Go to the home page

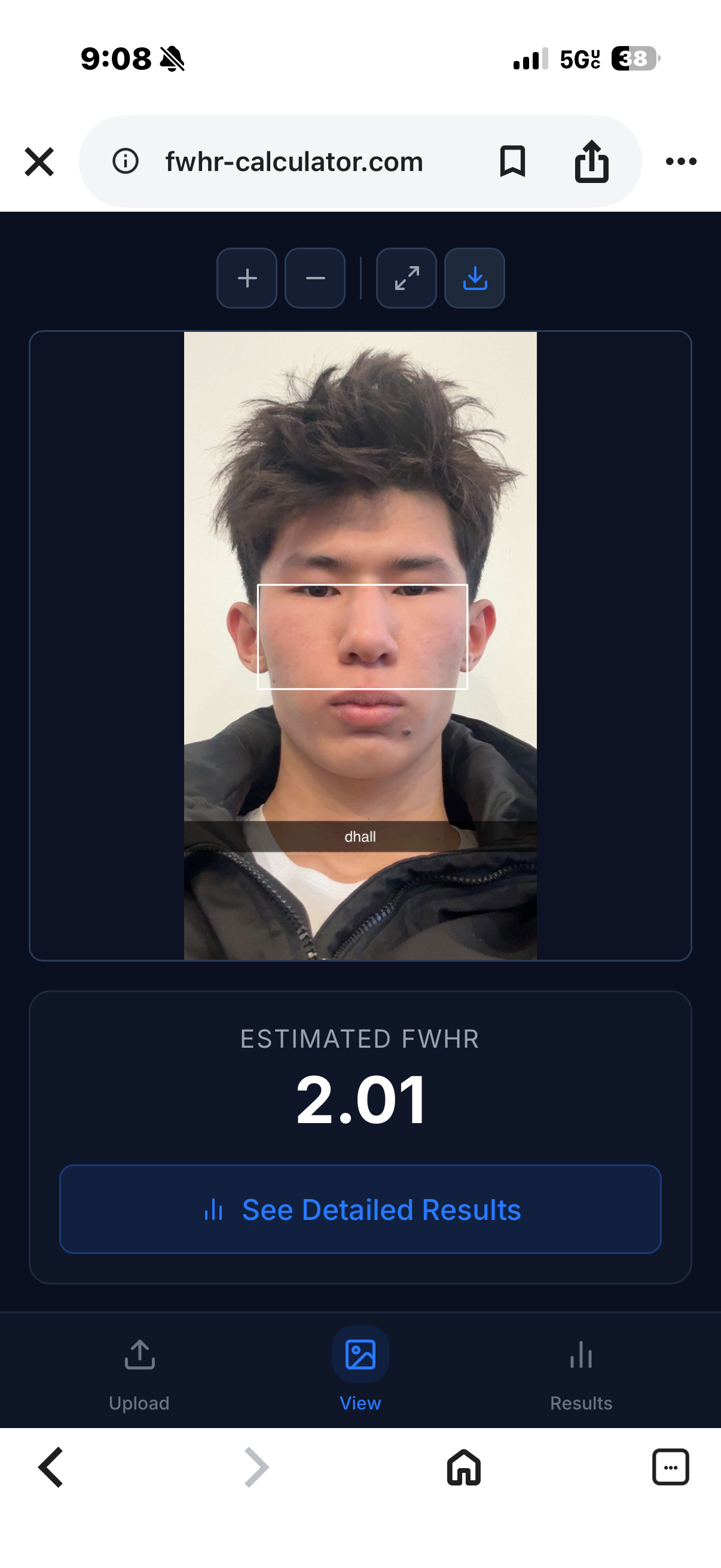pyautogui.click(x=464, y=1468)
